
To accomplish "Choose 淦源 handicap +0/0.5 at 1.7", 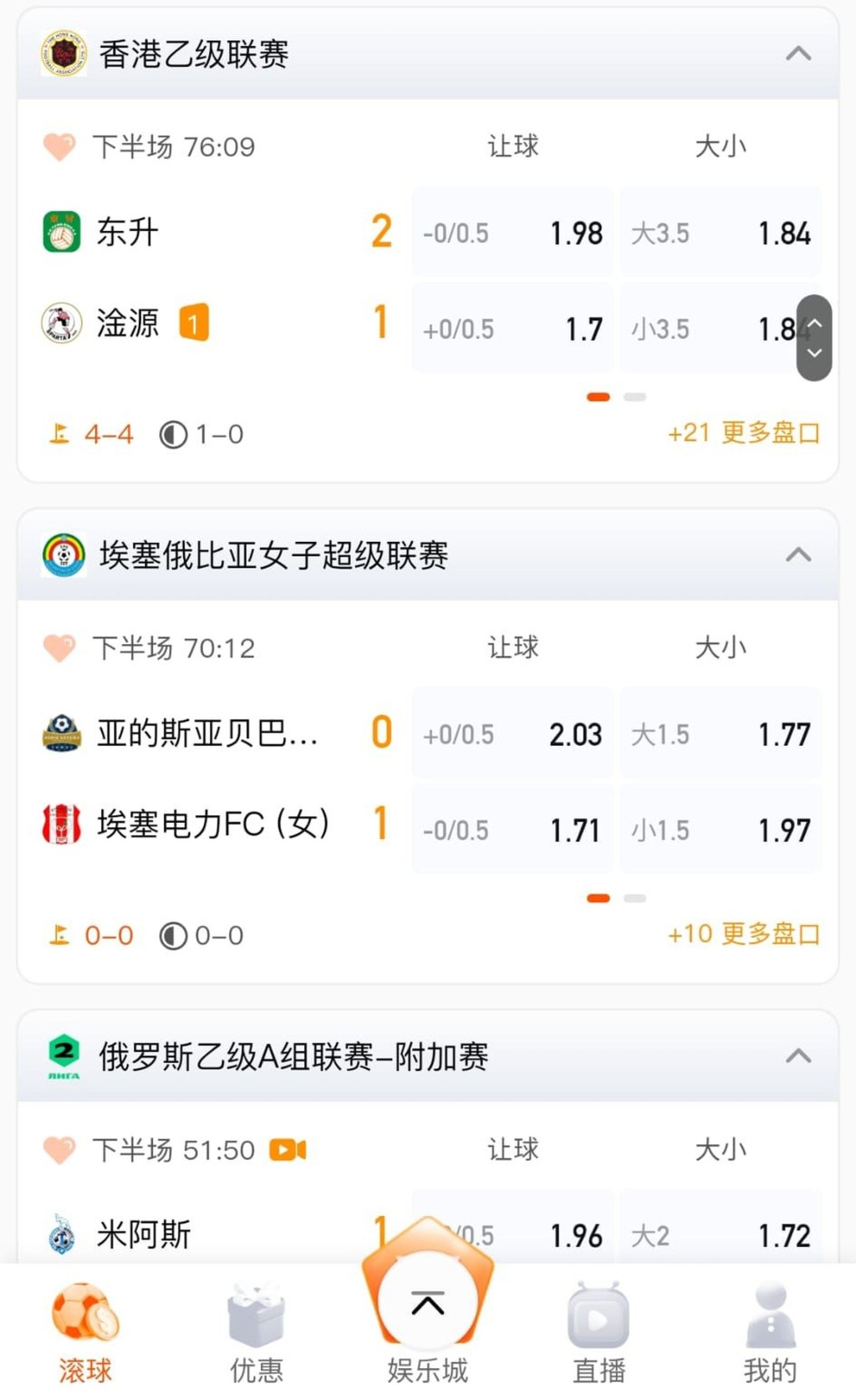I will [512, 329].
